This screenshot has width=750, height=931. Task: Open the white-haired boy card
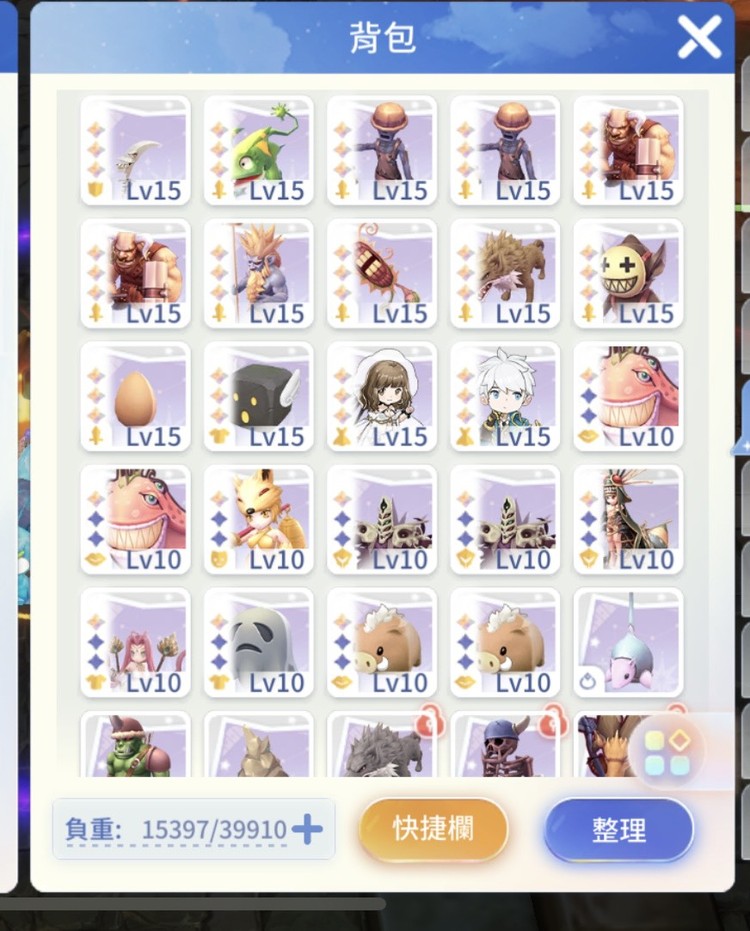tap(504, 397)
